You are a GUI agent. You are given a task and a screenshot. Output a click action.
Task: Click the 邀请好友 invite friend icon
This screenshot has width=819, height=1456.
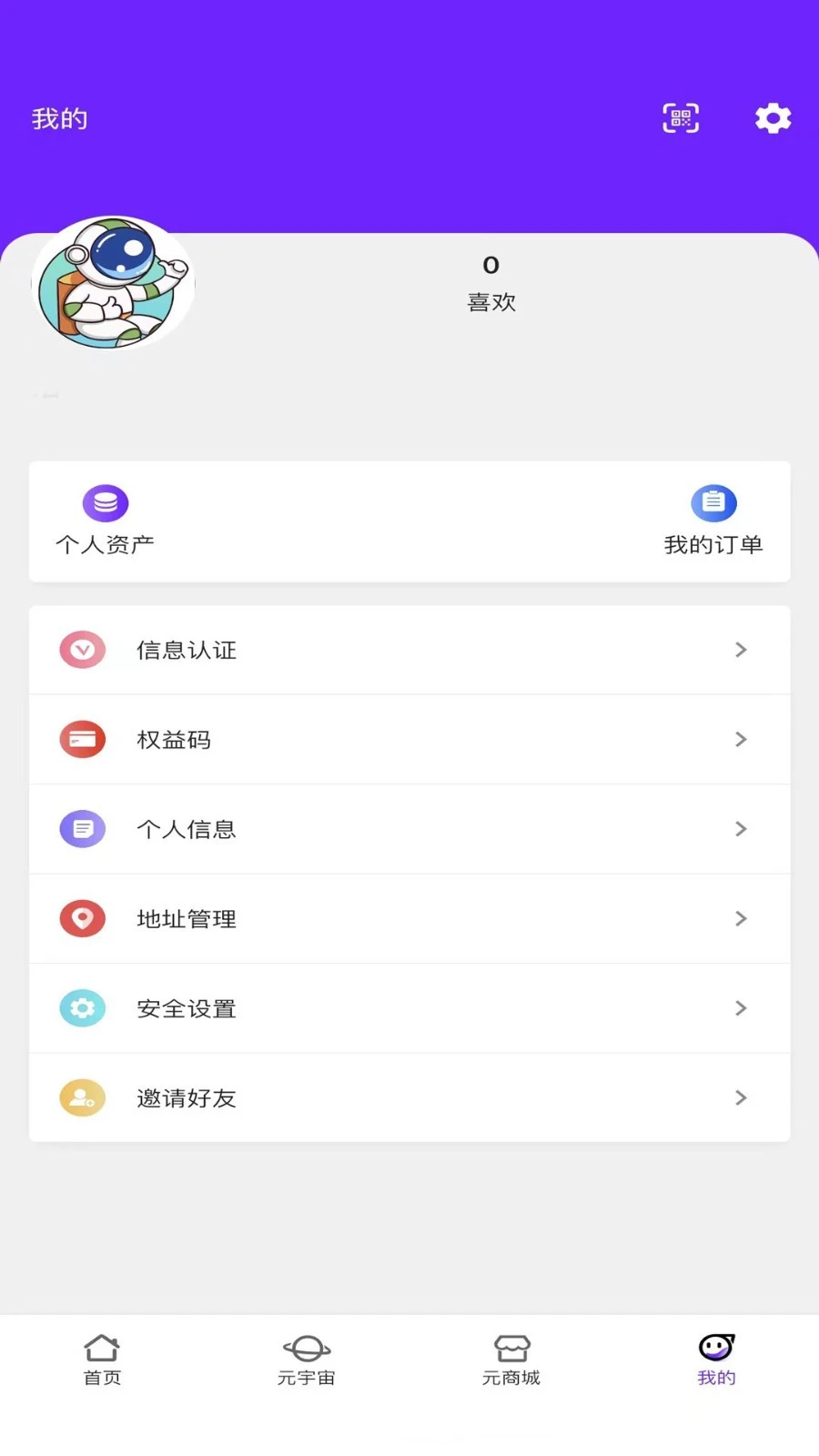pos(82,1097)
